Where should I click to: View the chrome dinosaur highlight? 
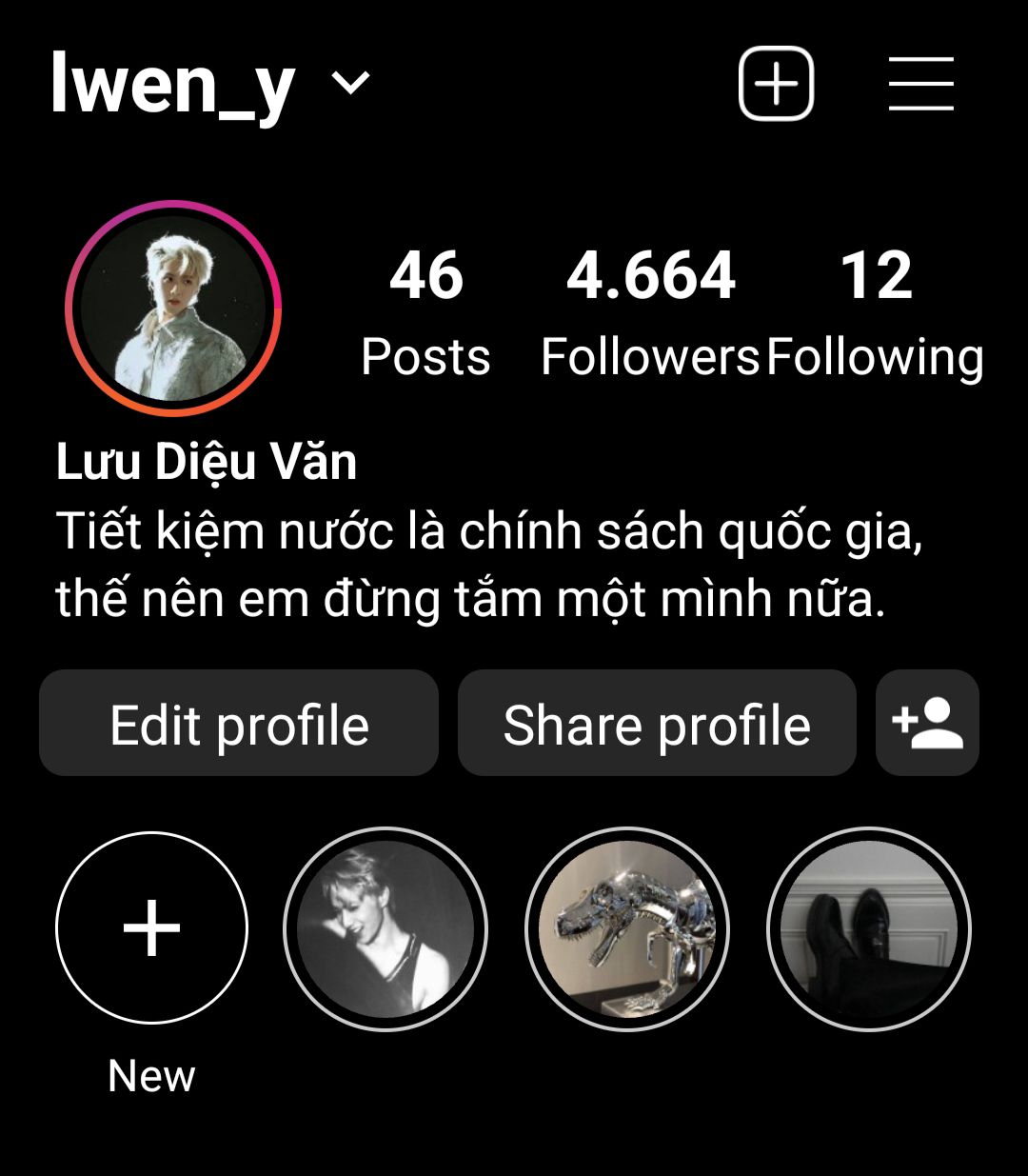coord(627,928)
